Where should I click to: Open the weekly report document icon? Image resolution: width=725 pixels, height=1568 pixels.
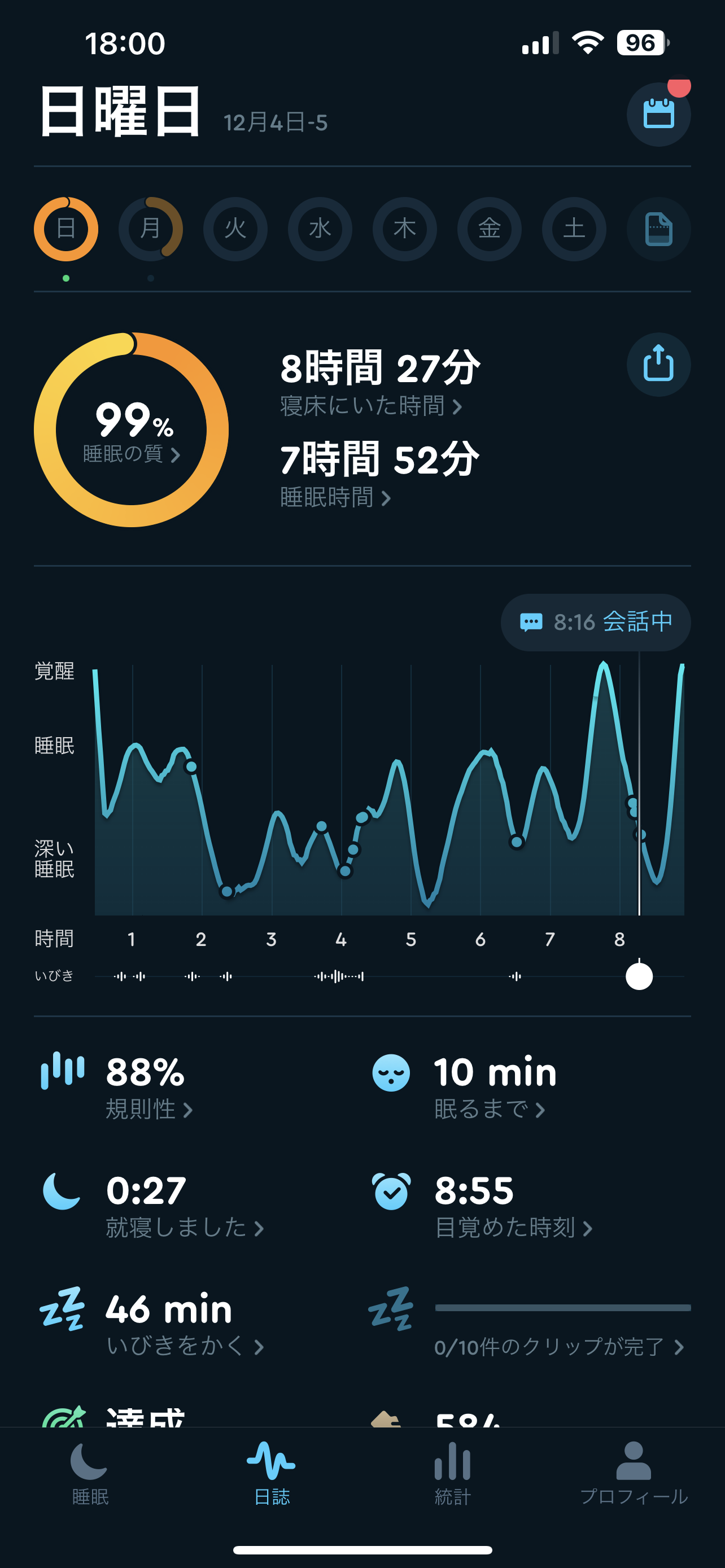658,229
